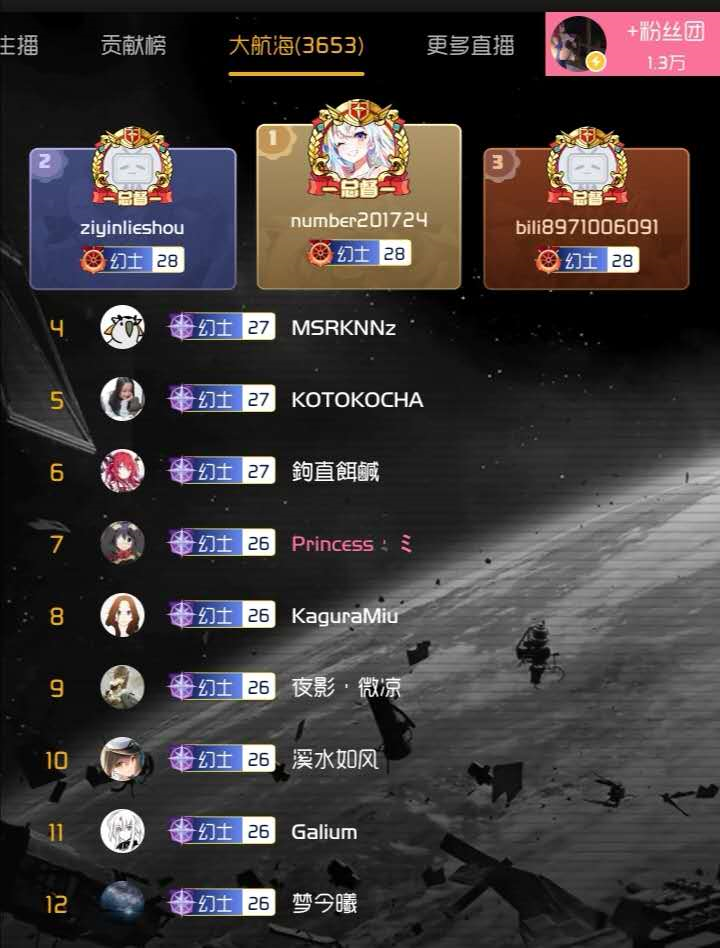Click the purple 幻士 27 medal beside MSRKNNz
The height and width of the screenshot is (948, 720).
point(221,327)
